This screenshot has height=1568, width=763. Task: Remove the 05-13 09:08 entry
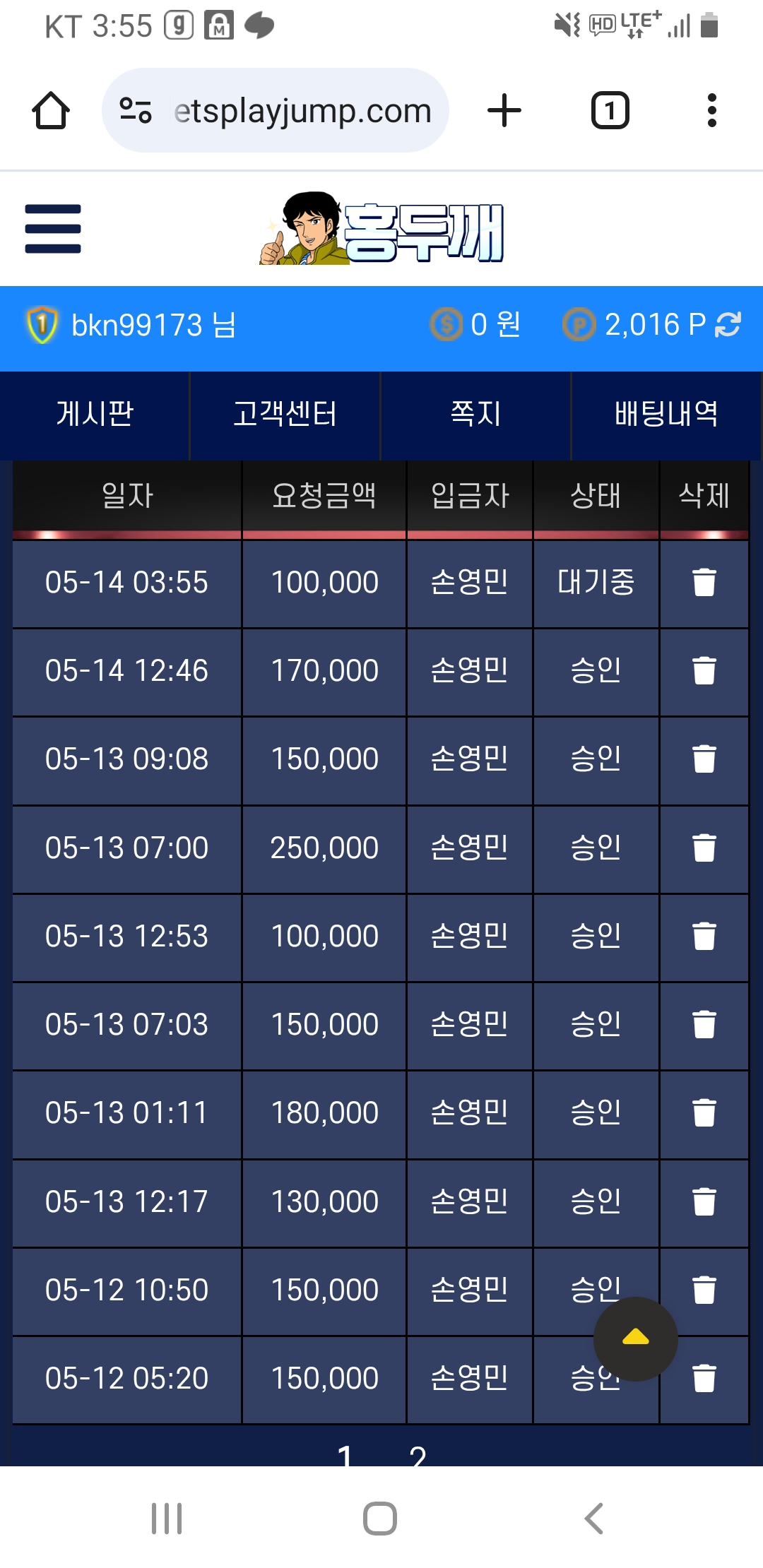704,759
